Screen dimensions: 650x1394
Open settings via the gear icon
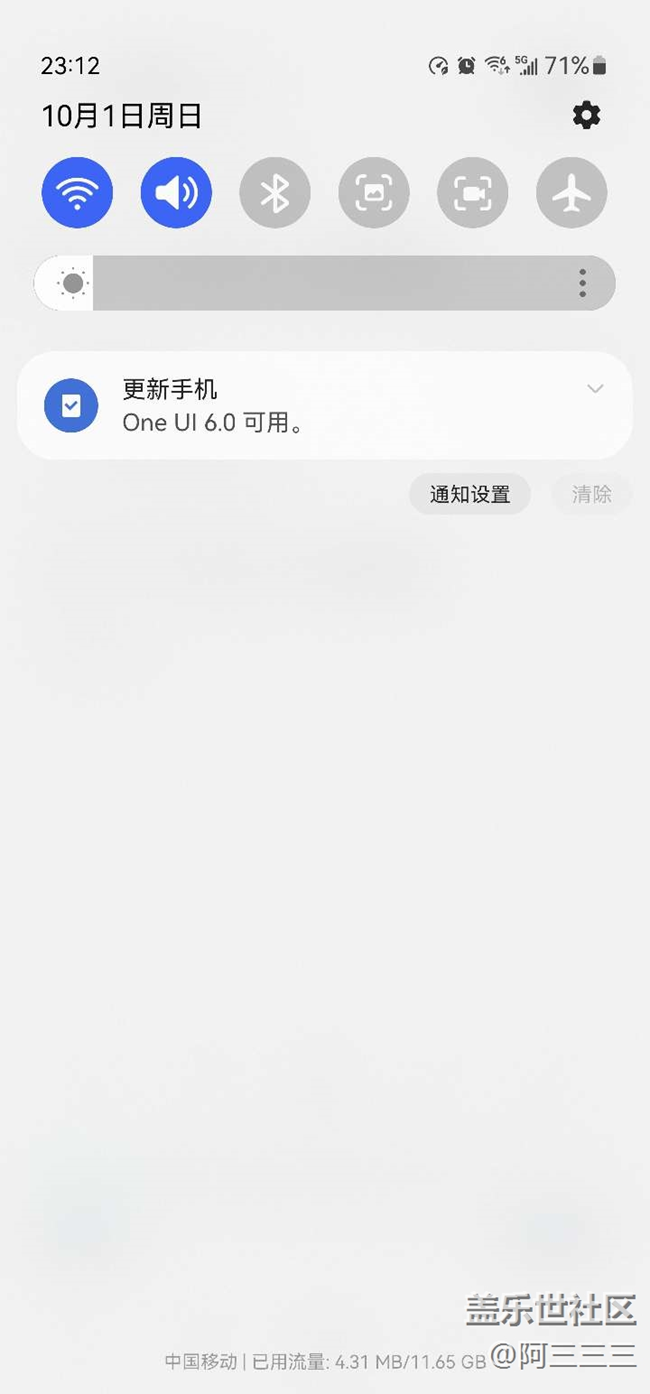(x=586, y=116)
